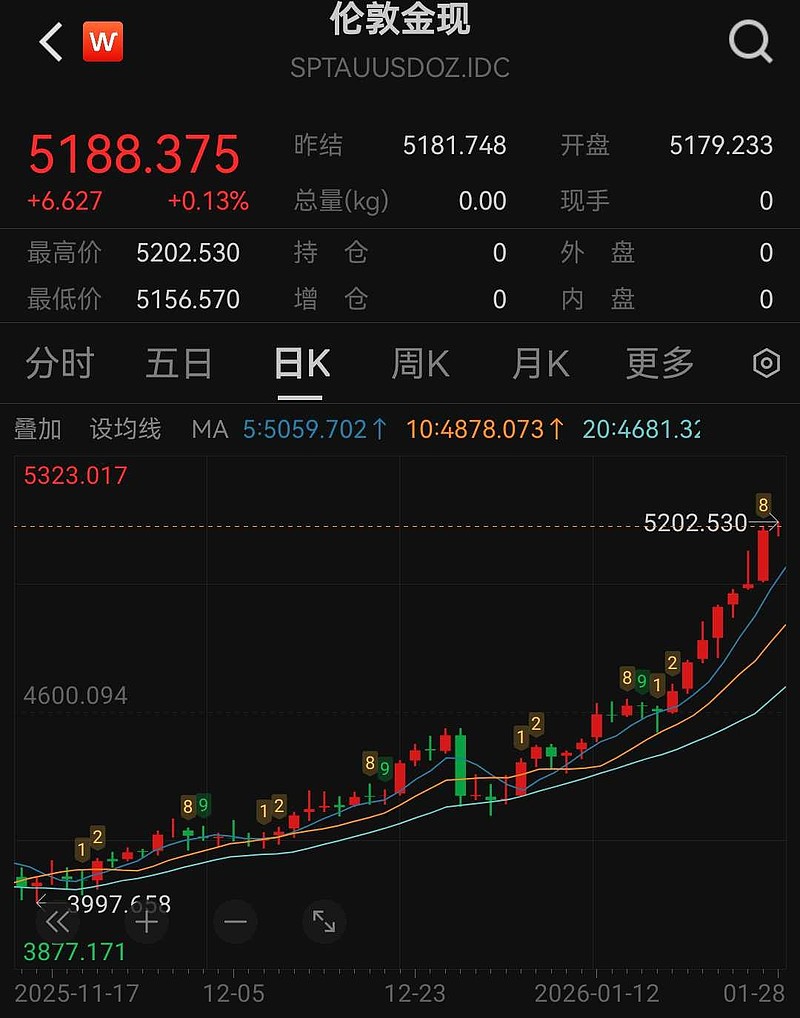Enter fullscreen via the expand arrows icon
The height and width of the screenshot is (1018, 800).
pyautogui.click(x=323, y=922)
